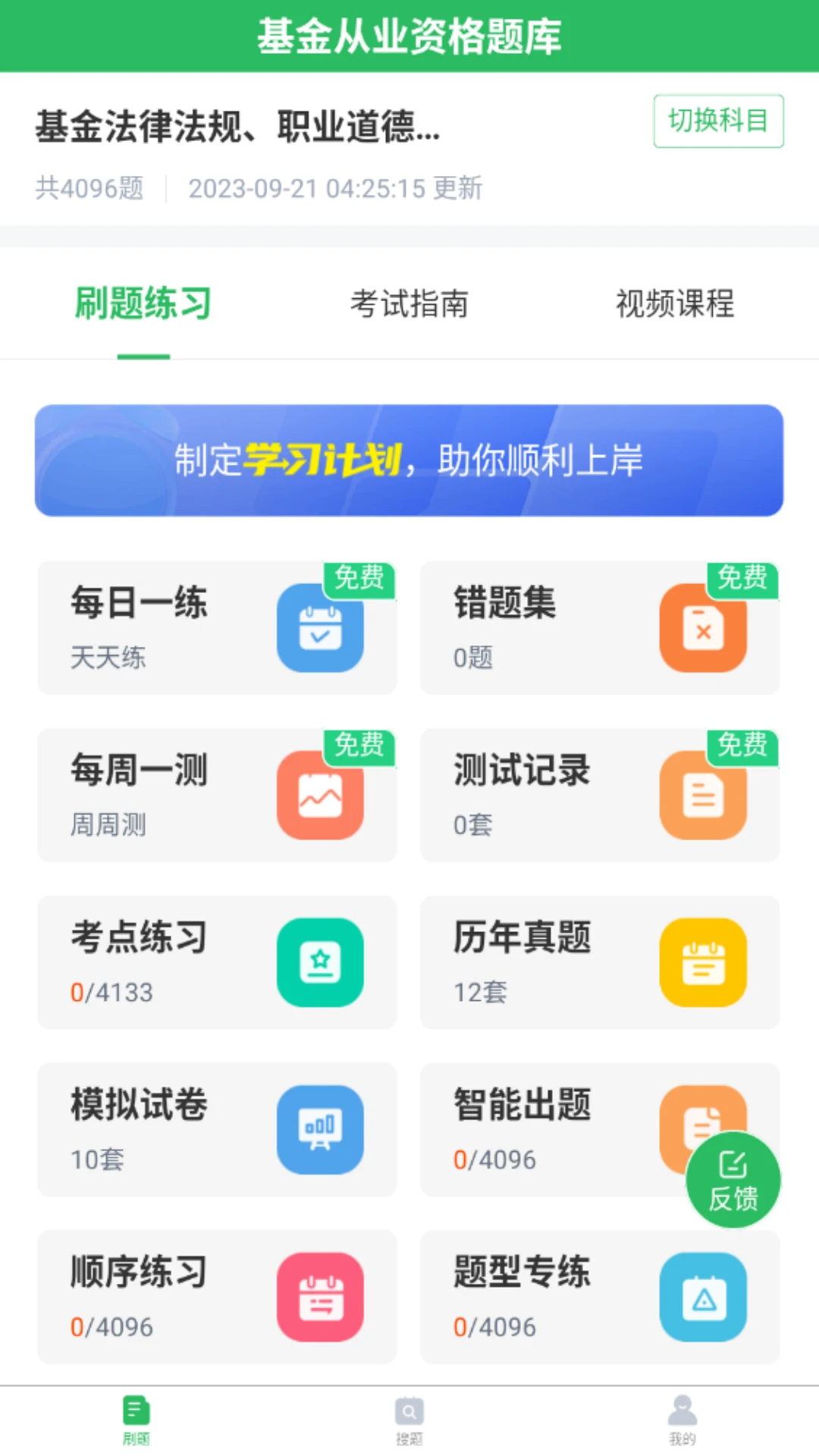Open the 测试记录 document icon
Image resolution: width=819 pixels, height=1456 pixels.
coord(703,795)
